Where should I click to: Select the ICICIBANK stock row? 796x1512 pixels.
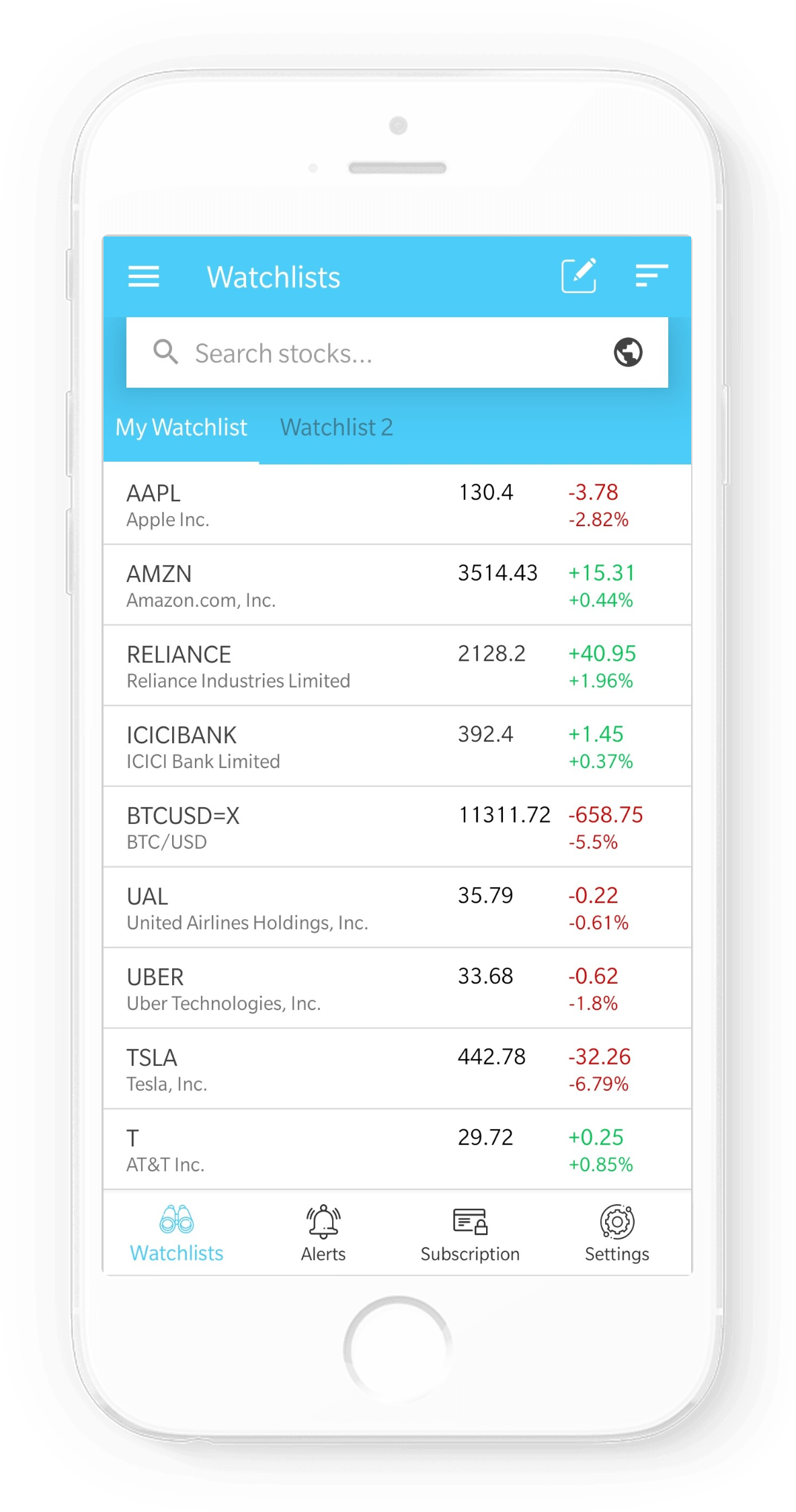point(397,747)
